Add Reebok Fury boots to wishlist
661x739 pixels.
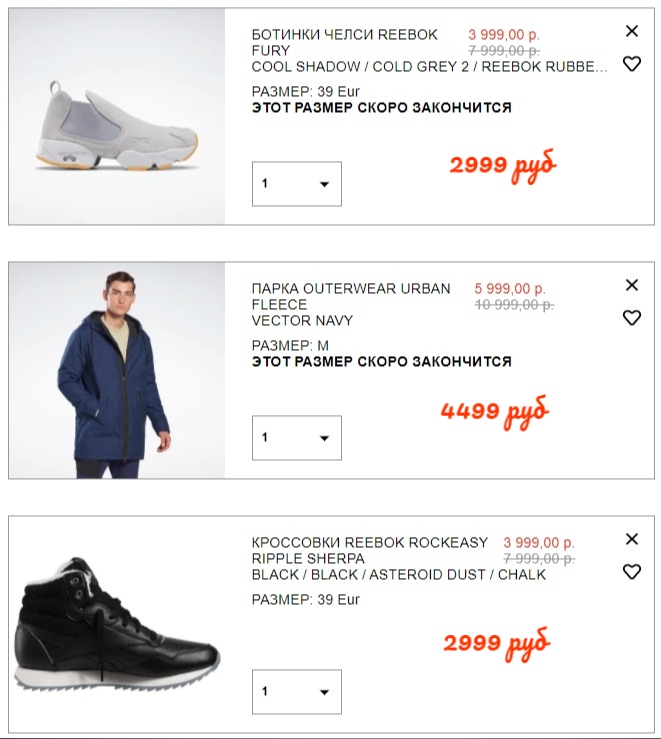(x=631, y=64)
